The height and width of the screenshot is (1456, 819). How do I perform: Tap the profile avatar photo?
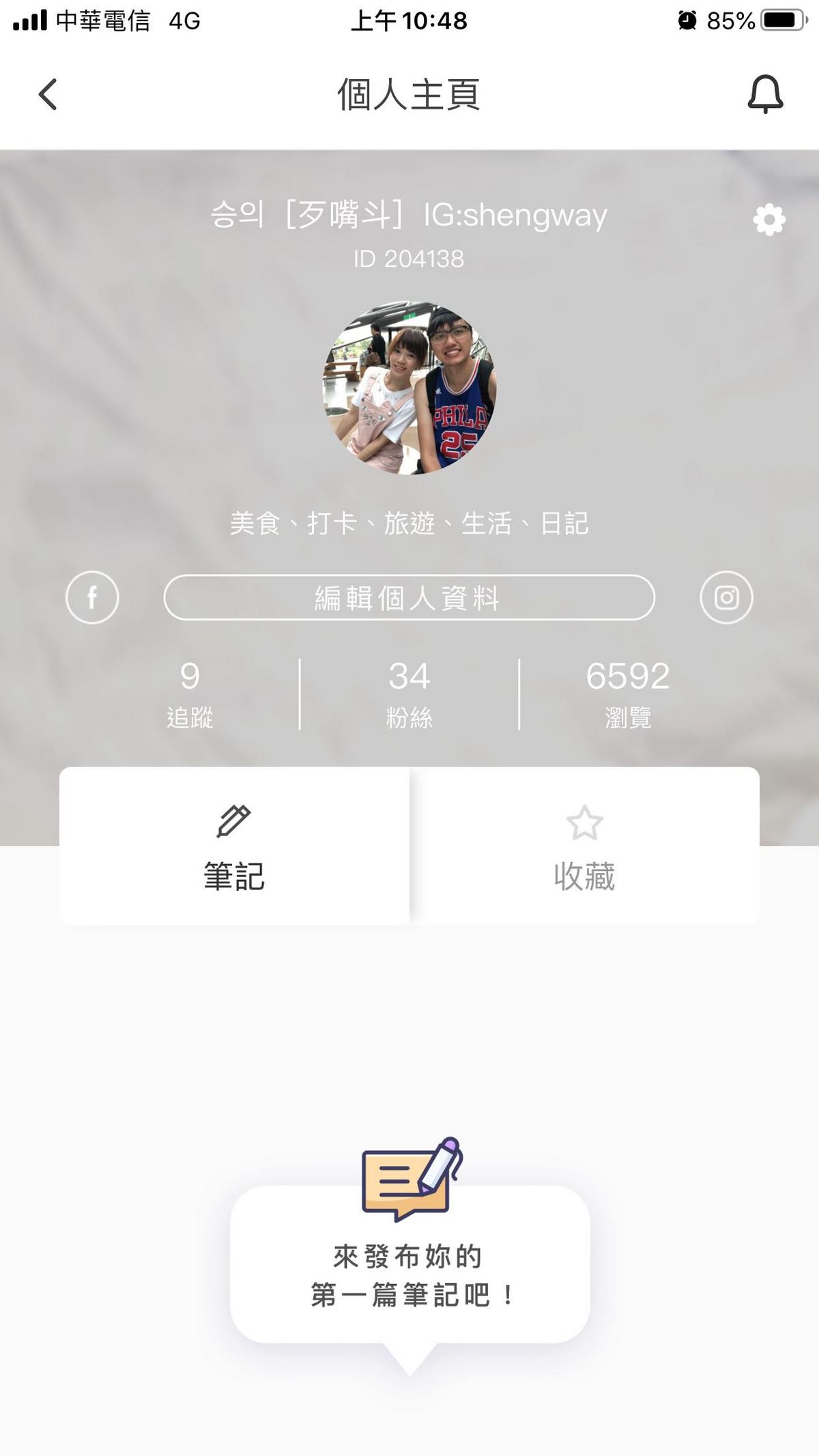point(409,388)
